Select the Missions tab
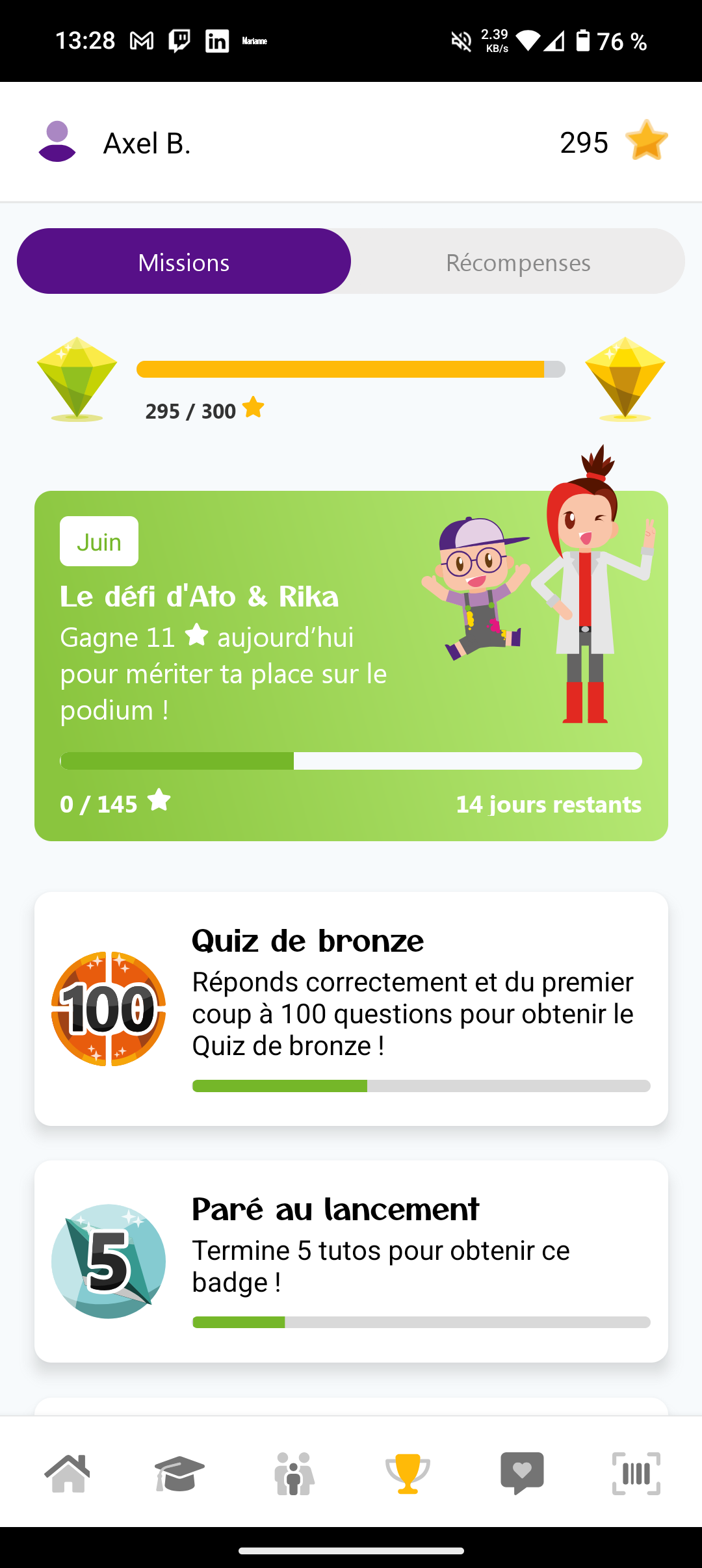Viewport: 702px width, 1568px height. (184, 262)
